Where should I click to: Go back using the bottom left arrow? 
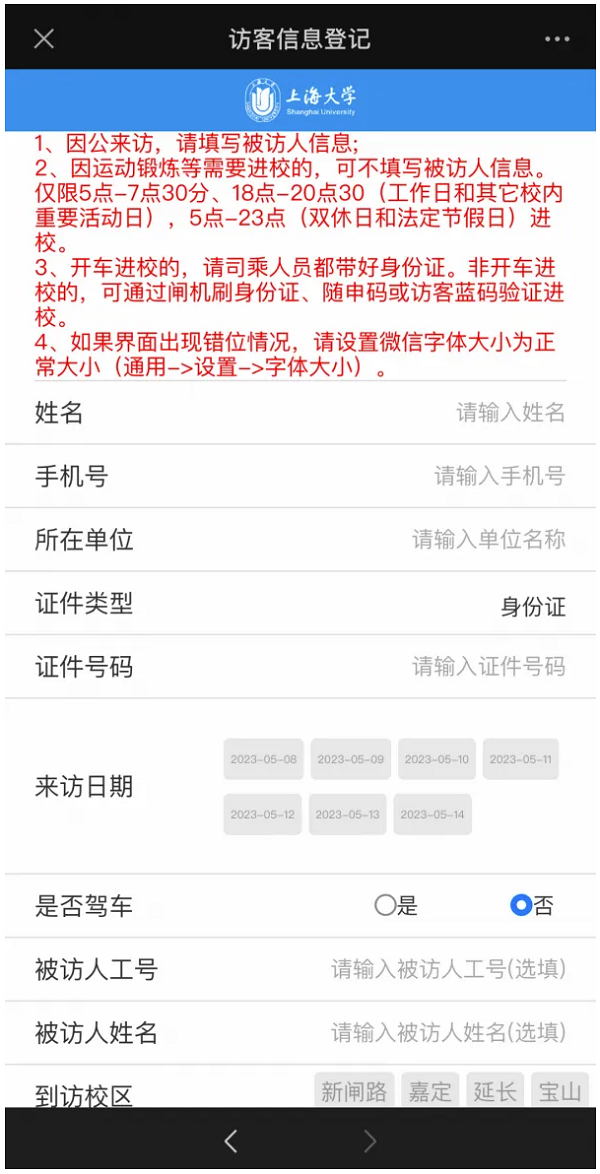[x=231, y=1140]
